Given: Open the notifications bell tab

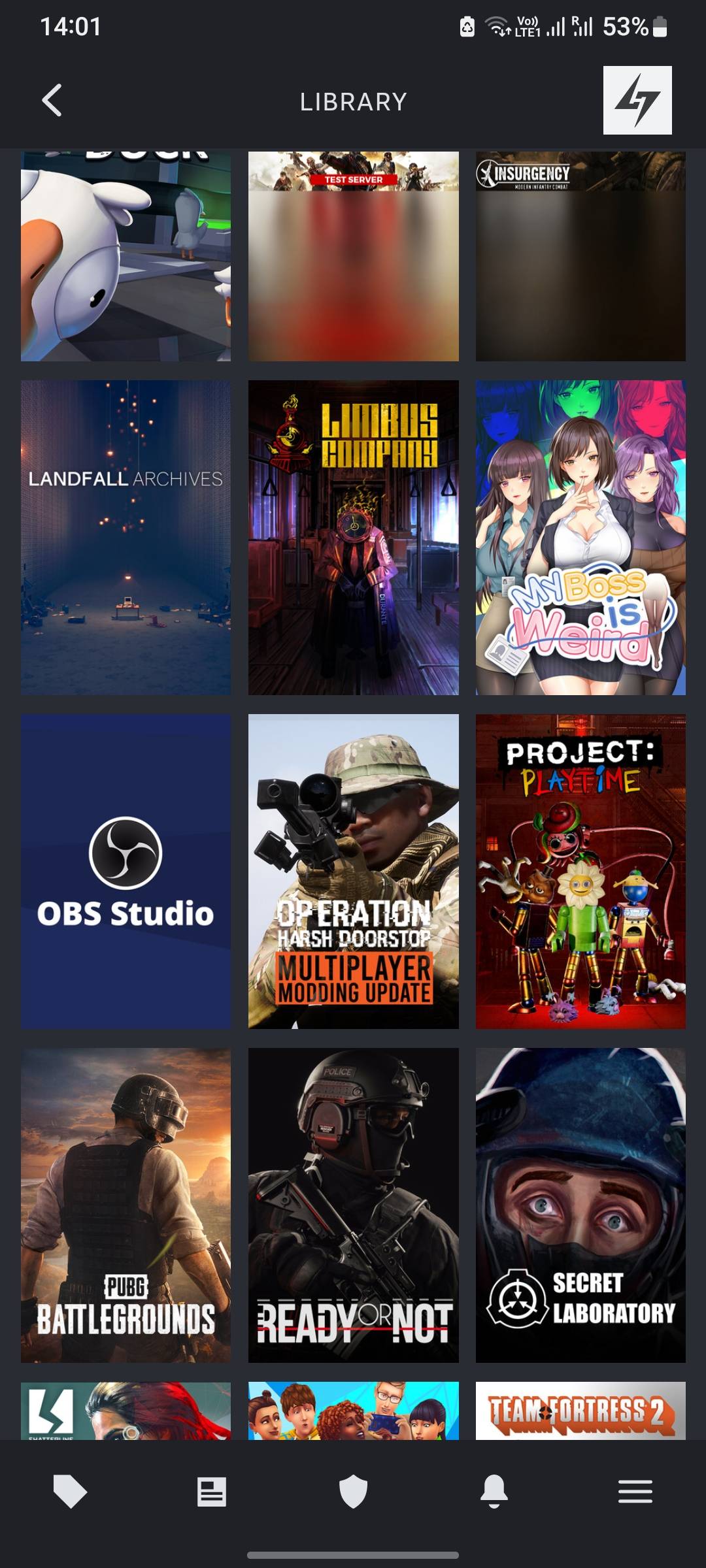Looking at the screenshot, I should [494, 1492].
